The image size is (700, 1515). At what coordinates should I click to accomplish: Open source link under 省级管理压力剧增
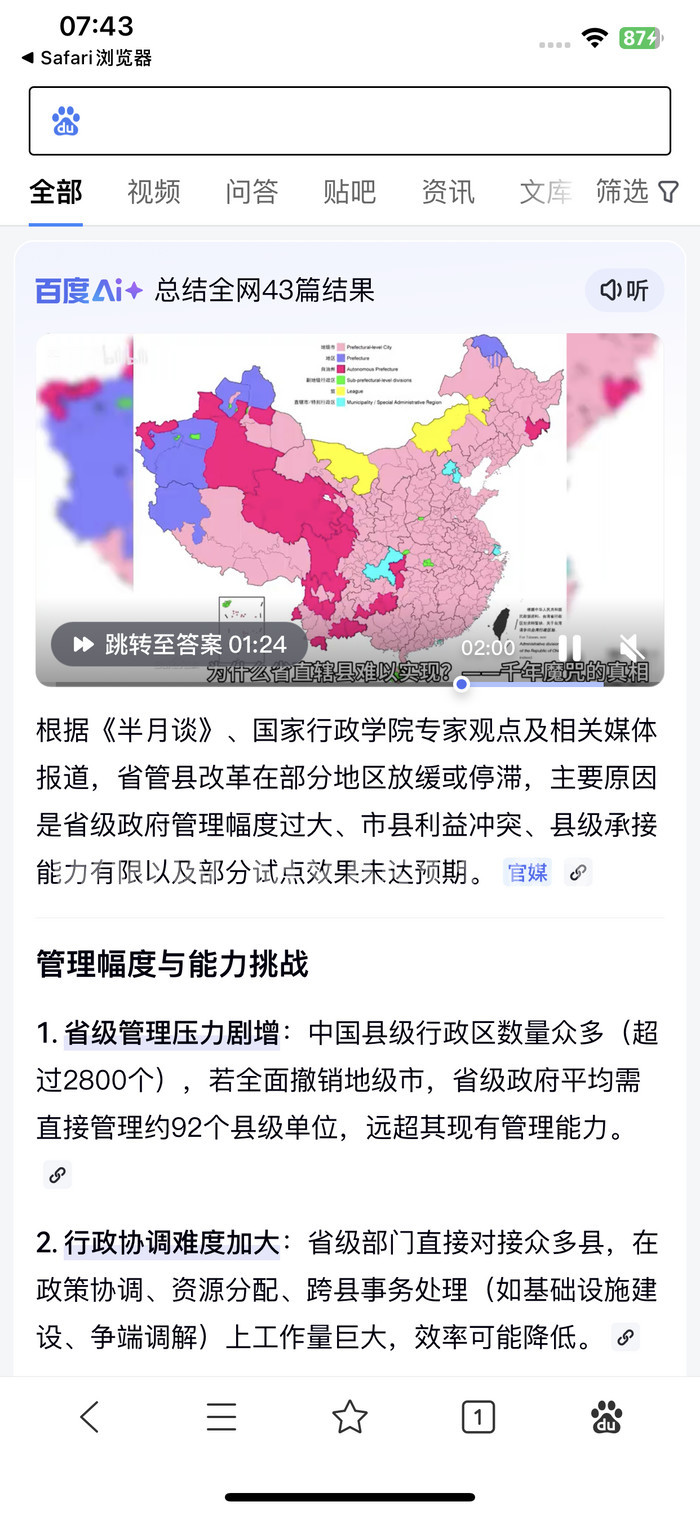pos(57,1175)
